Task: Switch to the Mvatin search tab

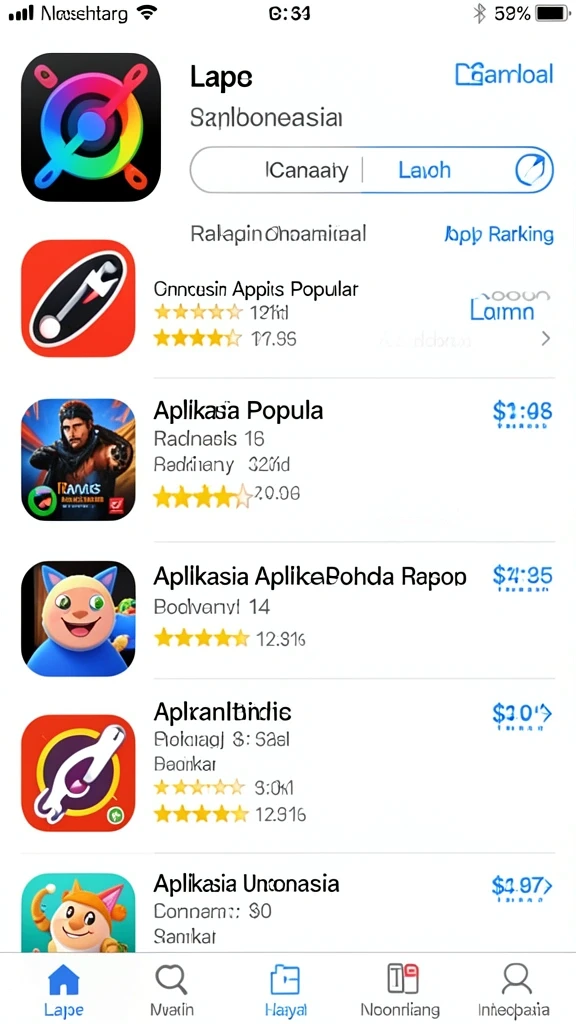Action: 171,989
